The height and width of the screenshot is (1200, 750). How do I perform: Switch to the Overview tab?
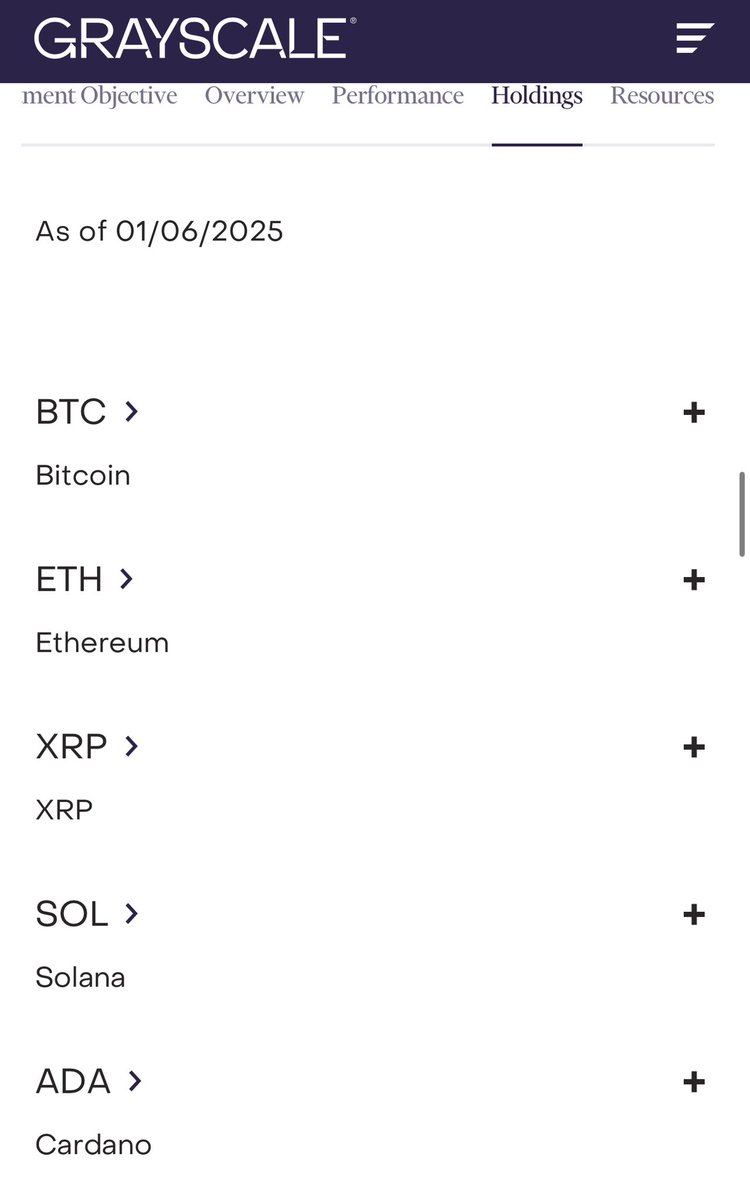point(254,96)
